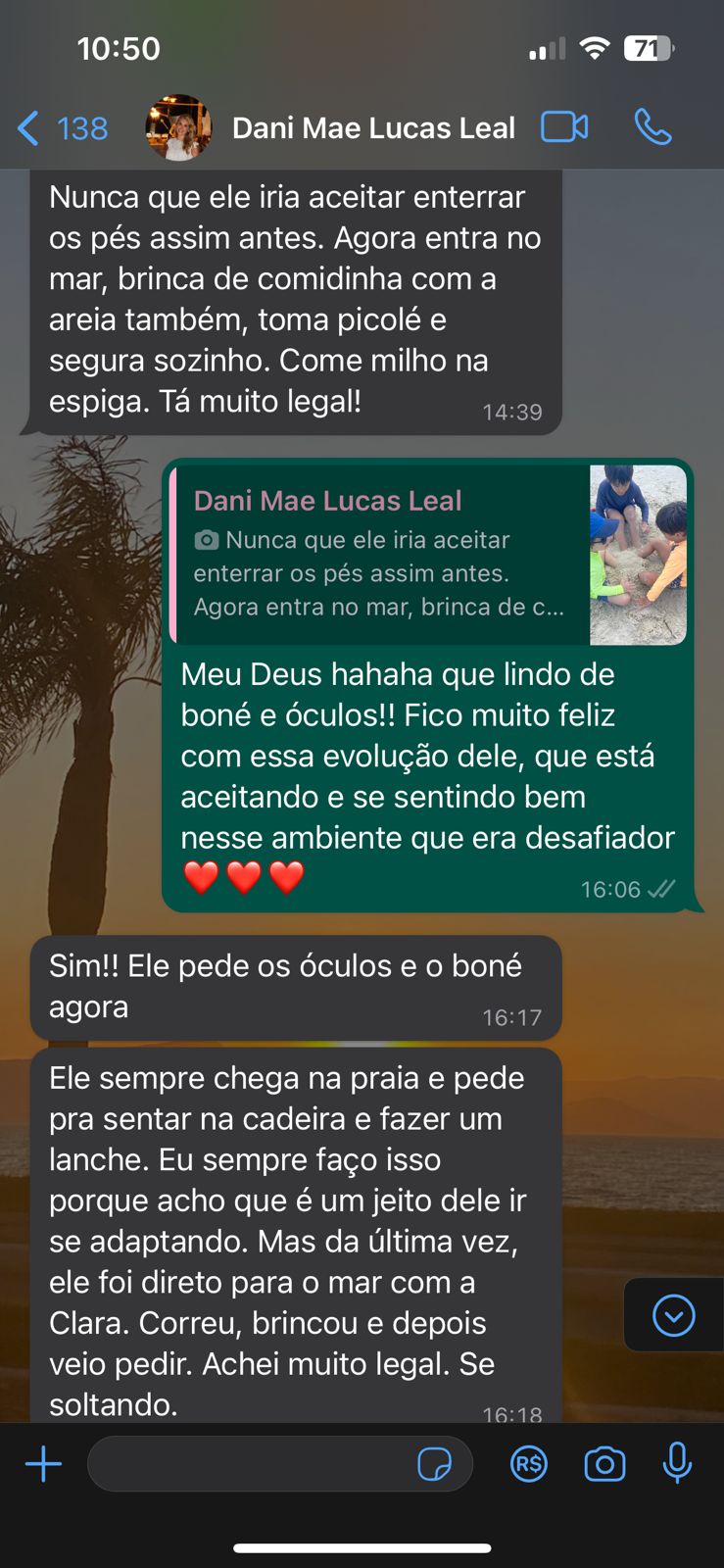724x1568 pixels.
Task: Open the attachments plus menu
Action: click(43, 1464)
